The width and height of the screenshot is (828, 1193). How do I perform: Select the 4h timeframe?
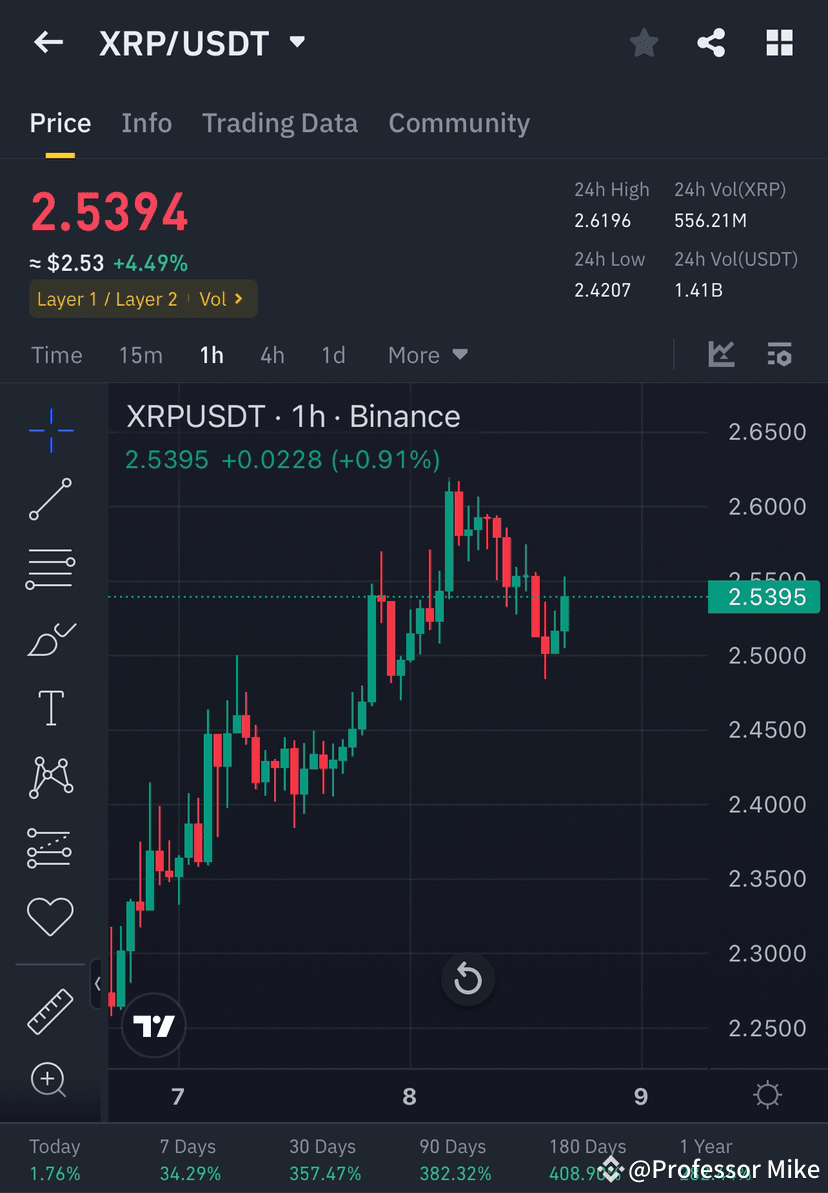[272, 354]
